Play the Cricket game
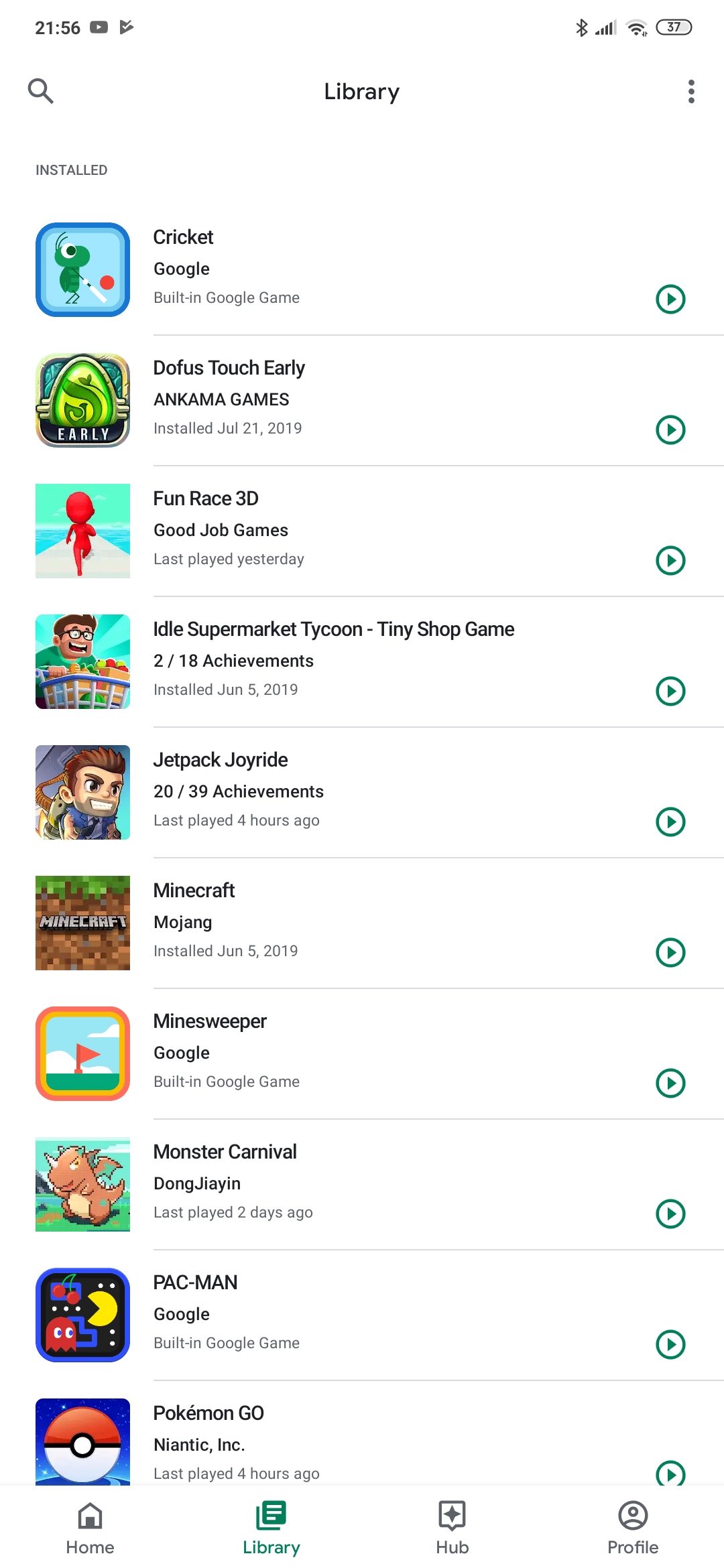This screenshot has width=724, height=1568. (x=670, y=299)
